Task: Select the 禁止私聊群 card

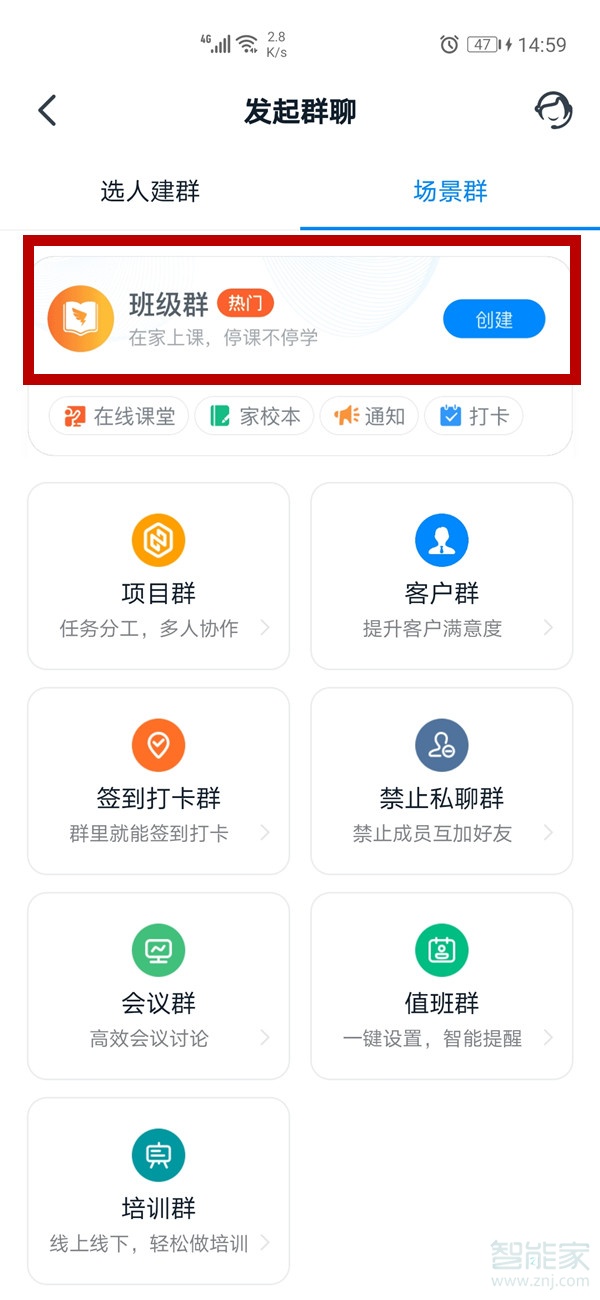Action: pyautogui.click(x=441, y=781)
